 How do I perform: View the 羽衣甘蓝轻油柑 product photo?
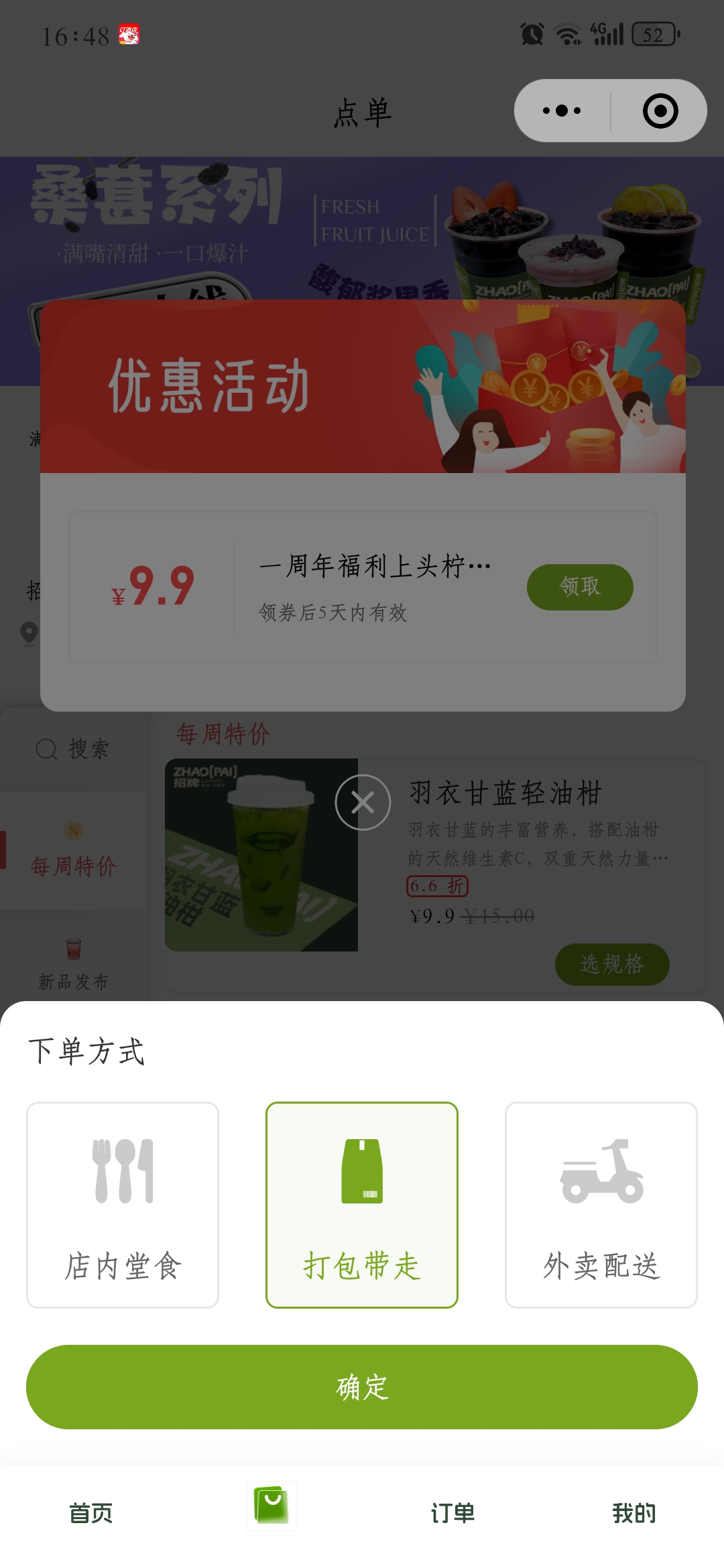tap(263, 853)
